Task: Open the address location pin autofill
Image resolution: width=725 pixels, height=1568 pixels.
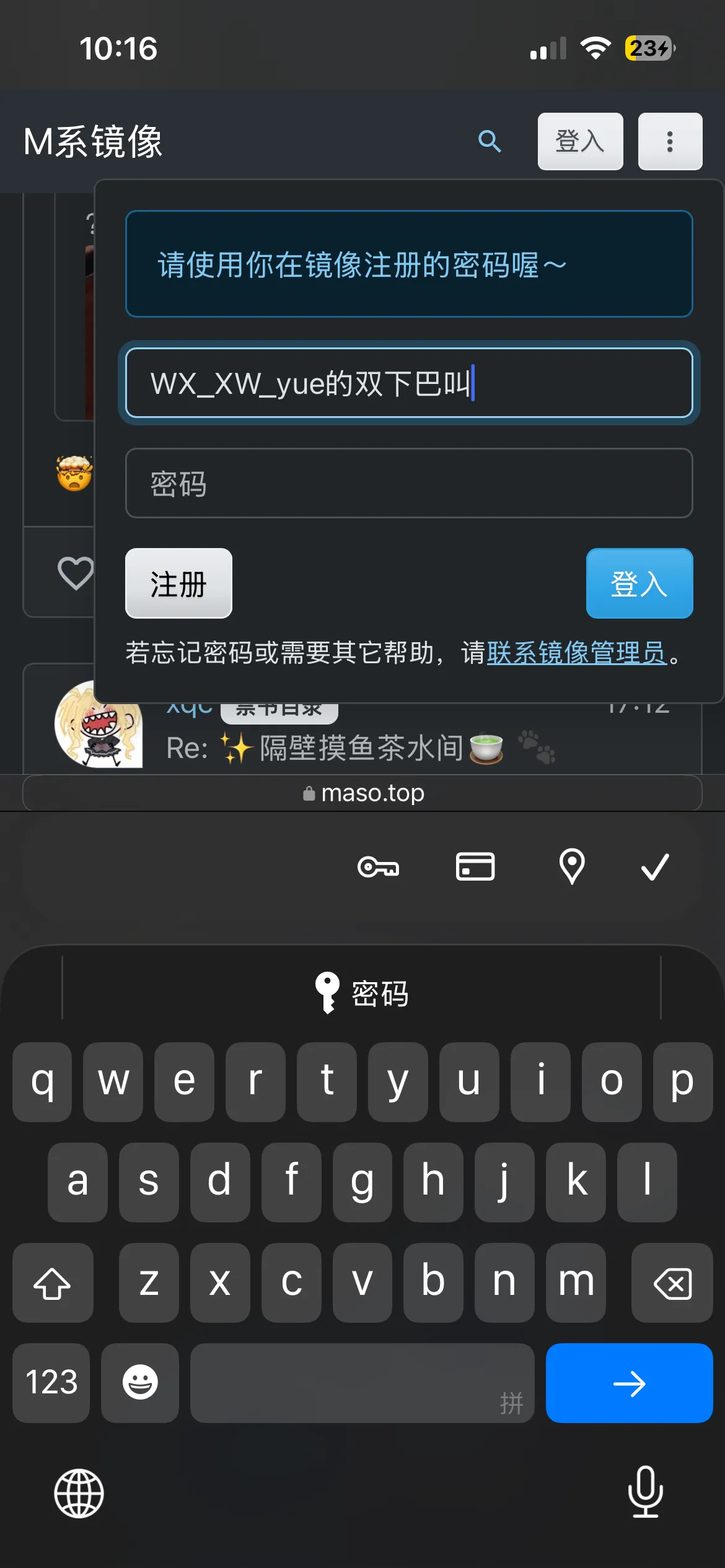Action: [x=571, y=866]
